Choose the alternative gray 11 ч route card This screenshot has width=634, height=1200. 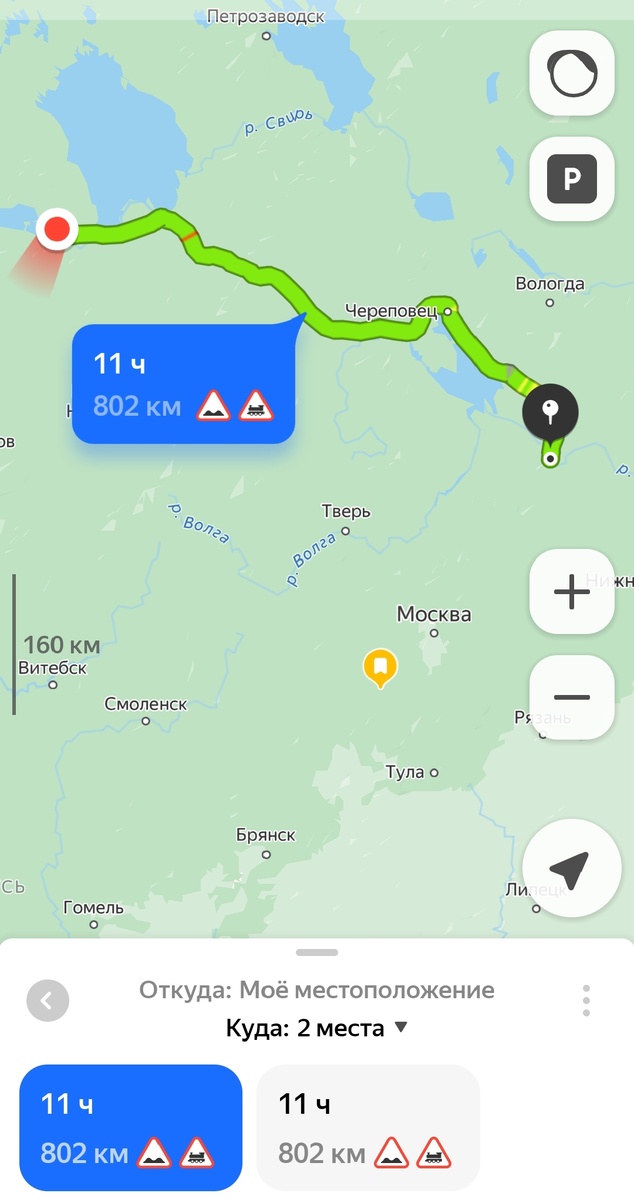pyautogui.click(x=368, y=1128)
